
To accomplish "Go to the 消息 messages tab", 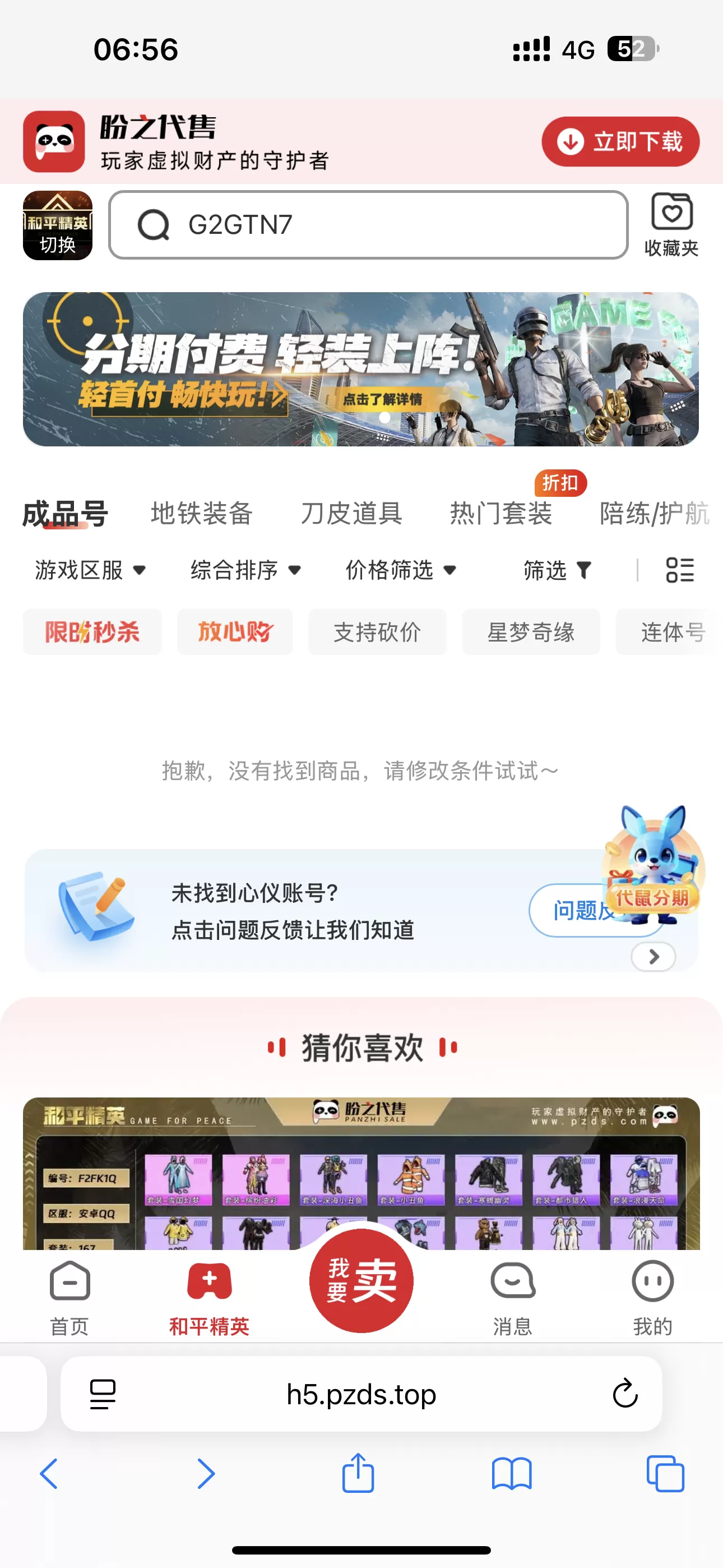I will (x=512, y=1297).
